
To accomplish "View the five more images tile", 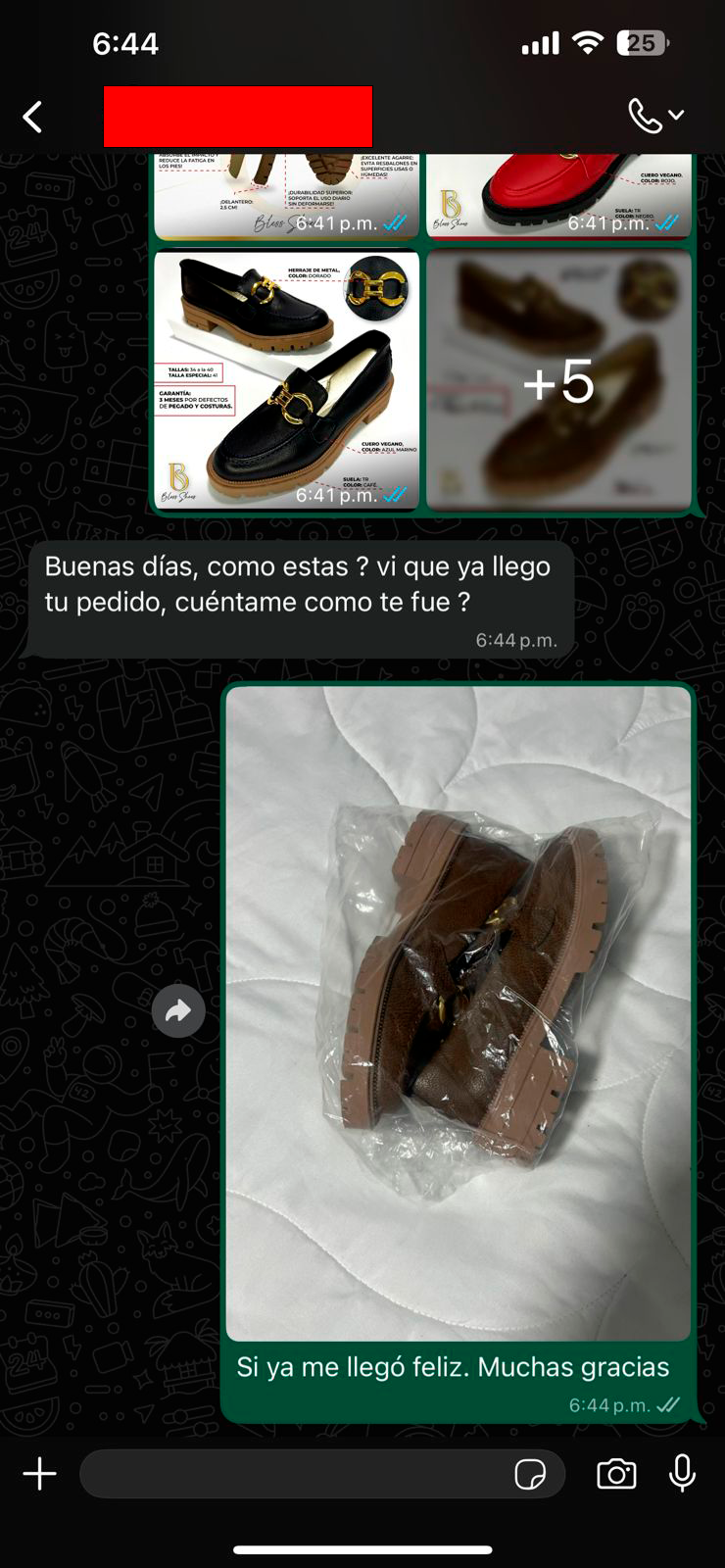I will 558,380.
